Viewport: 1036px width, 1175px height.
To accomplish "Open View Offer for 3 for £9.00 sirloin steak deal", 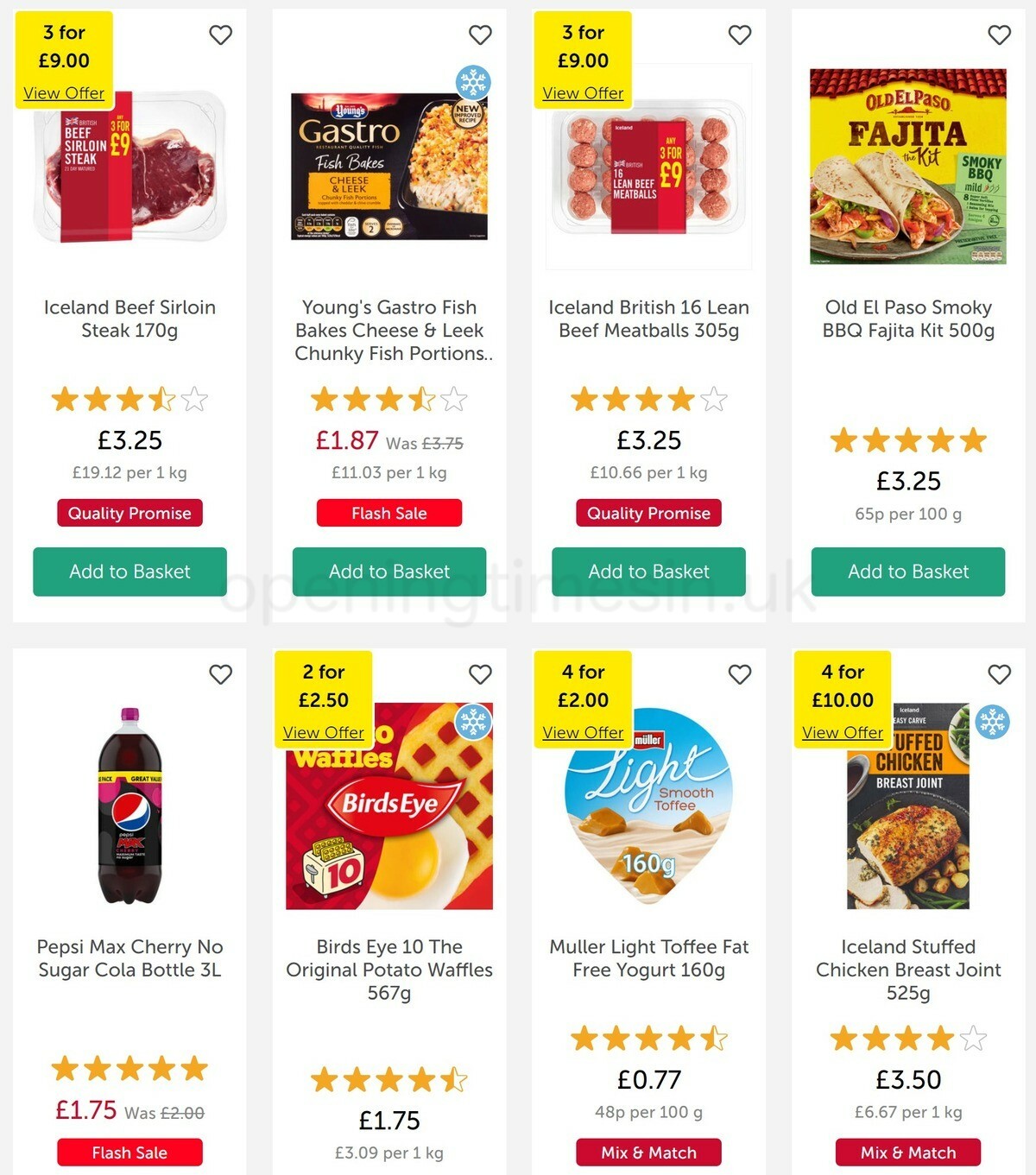I will pos(64,93).
